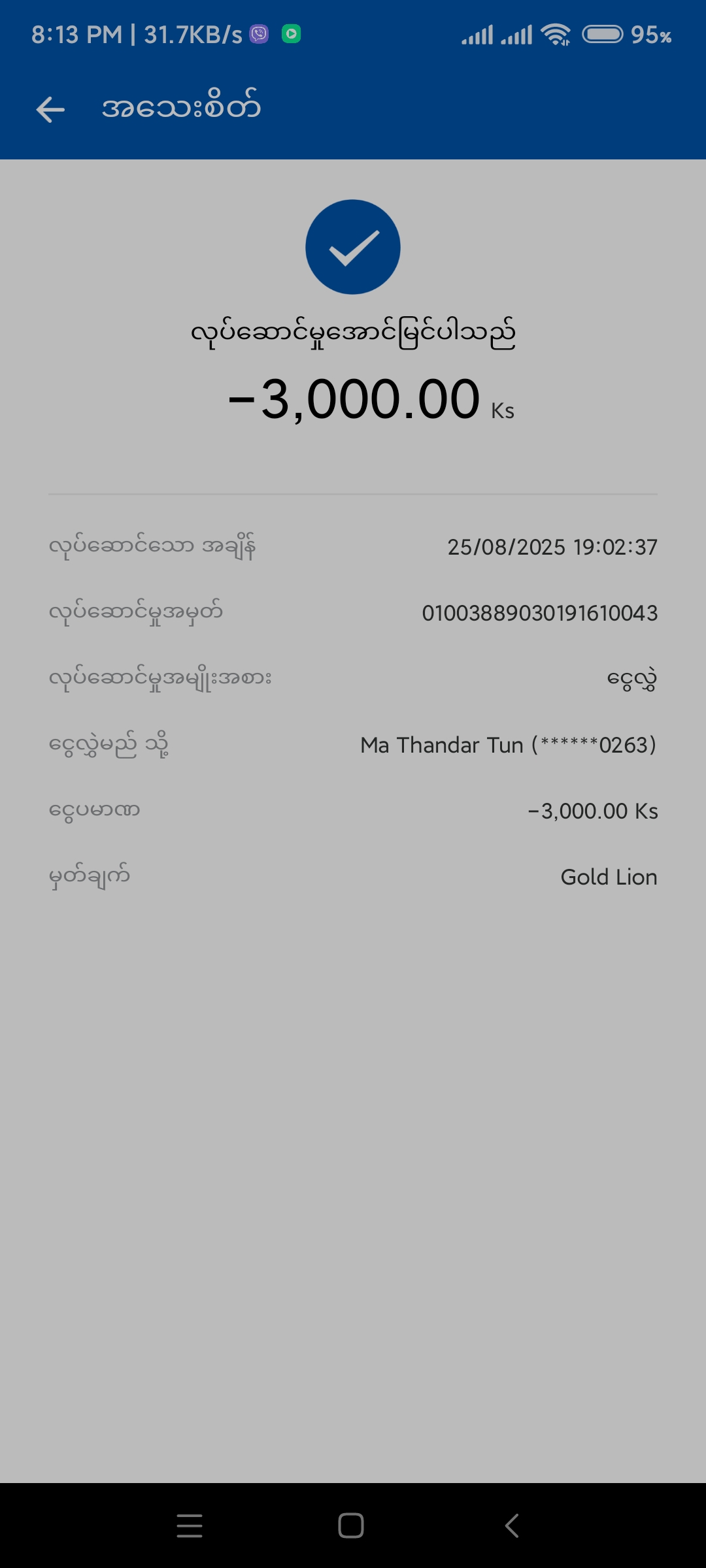
Task: Tap the system back button
Action: tap(512, 1526)
